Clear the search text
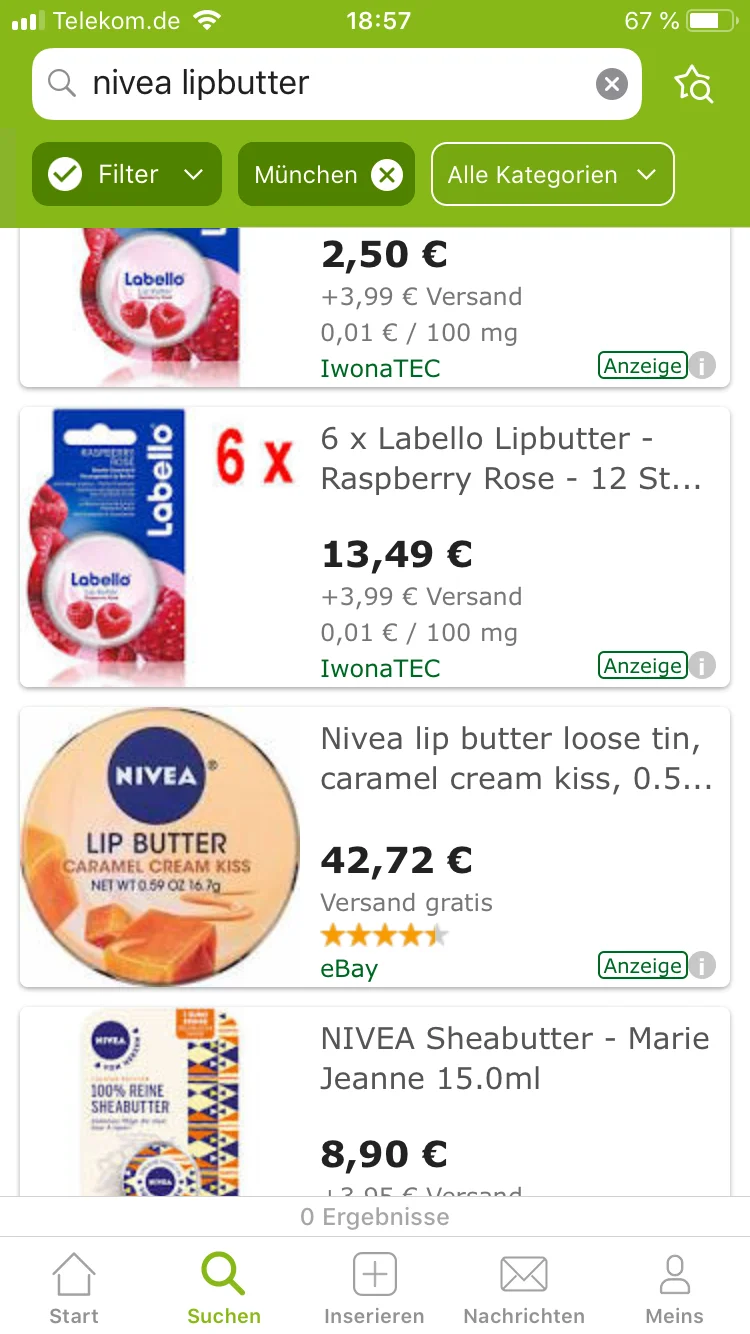750x1334 pixels. [611, 84]
